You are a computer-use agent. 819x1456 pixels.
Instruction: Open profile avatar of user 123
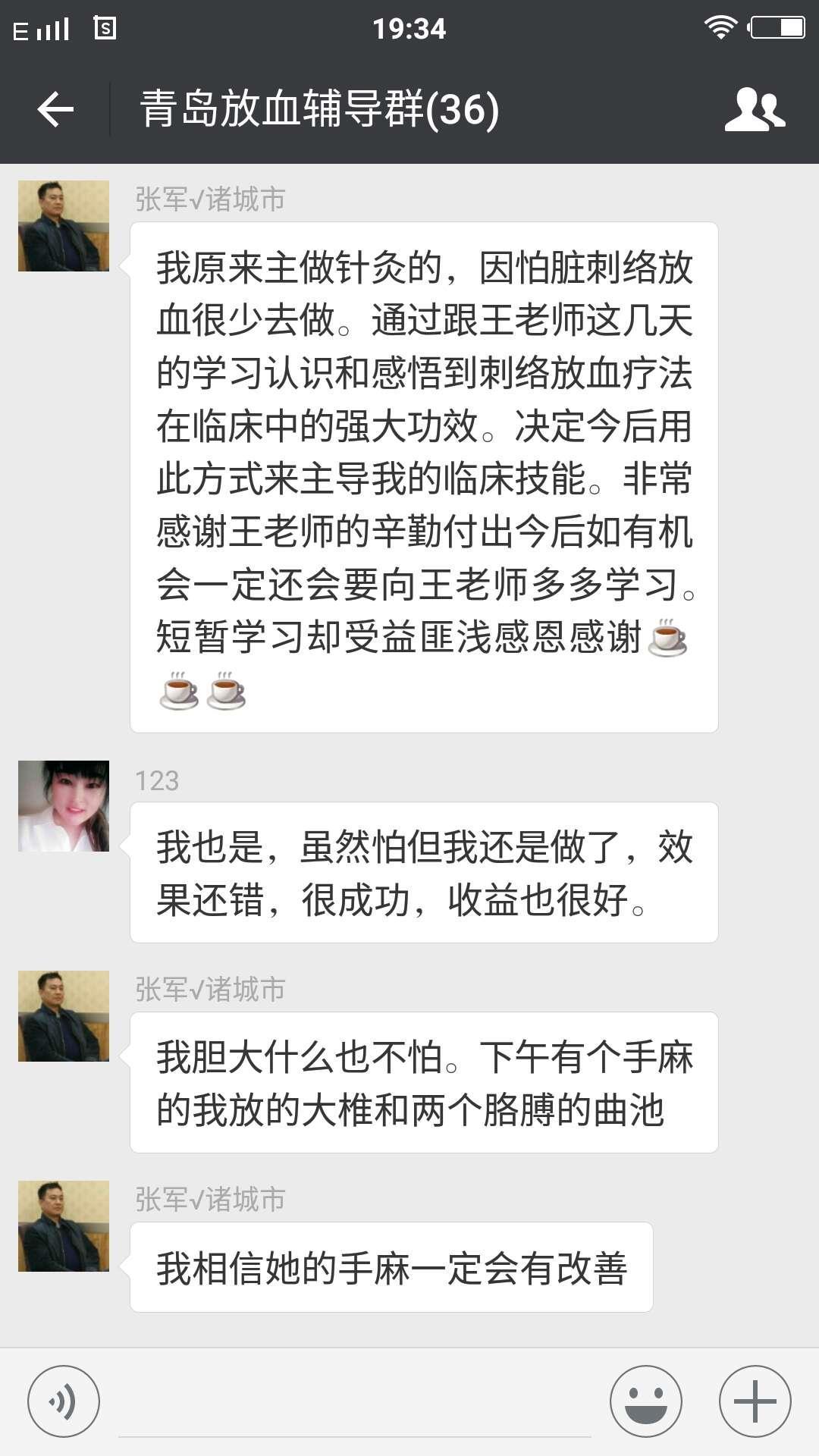pyautogui.click(x=64, y=806)
